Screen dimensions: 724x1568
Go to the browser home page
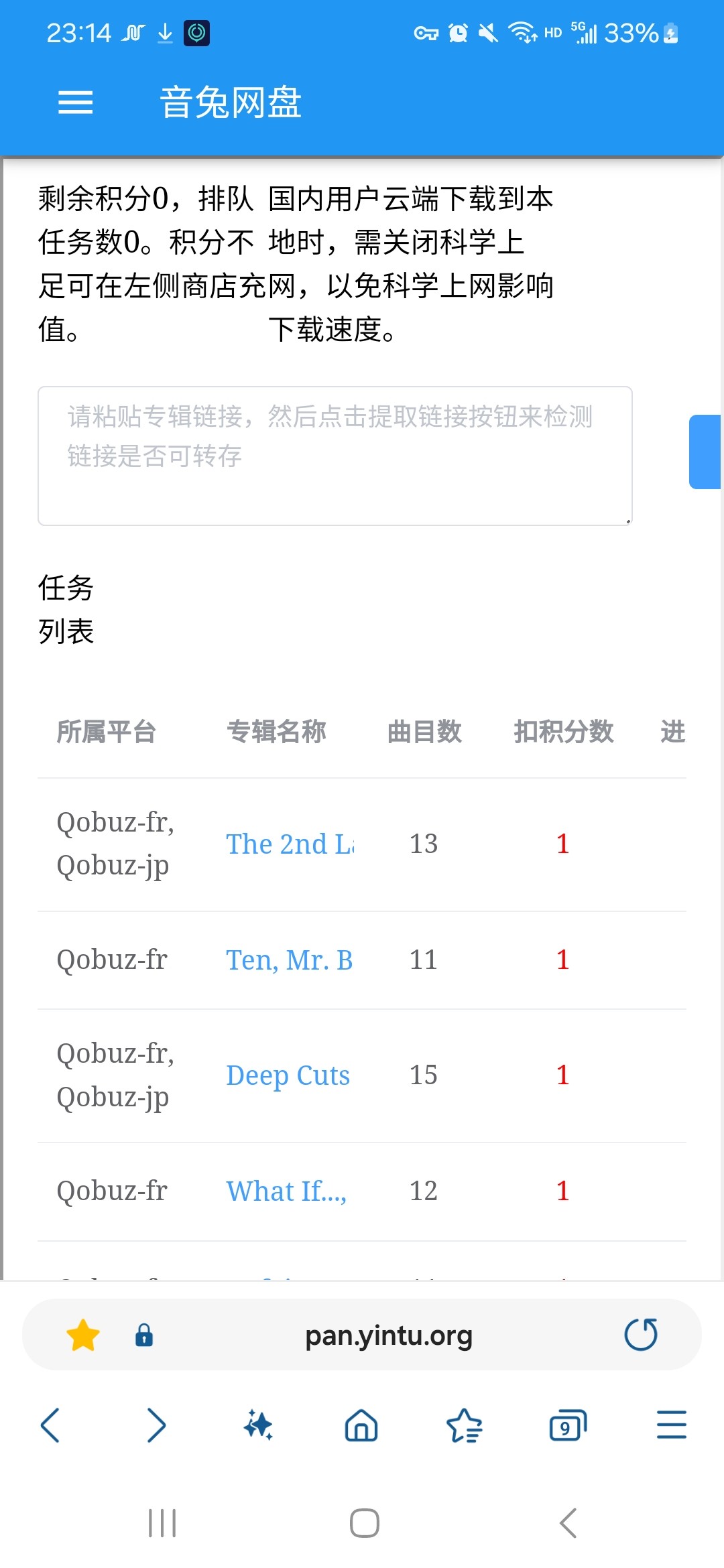361,1425
